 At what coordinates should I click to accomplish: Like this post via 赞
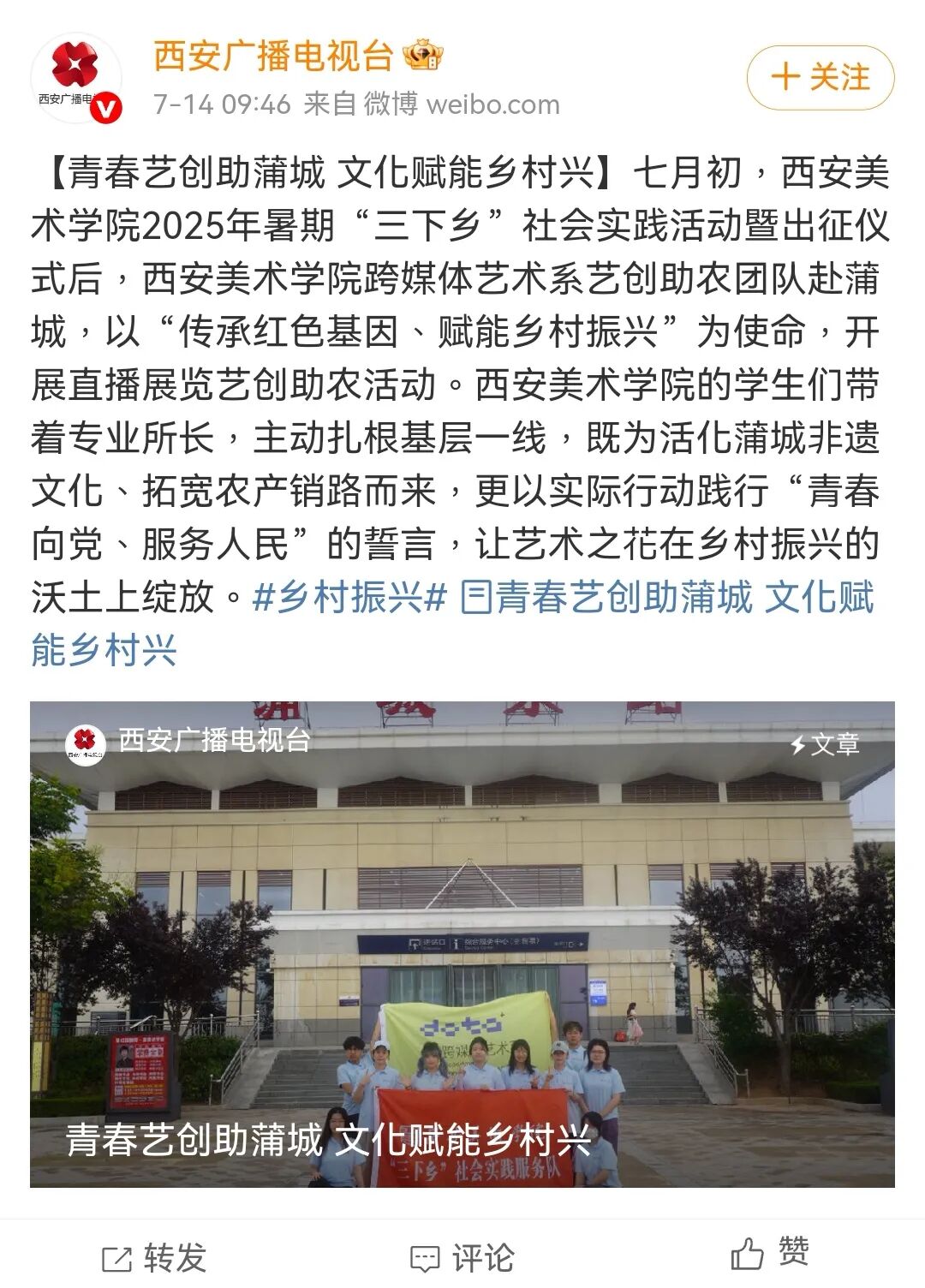coord(770,1254)
